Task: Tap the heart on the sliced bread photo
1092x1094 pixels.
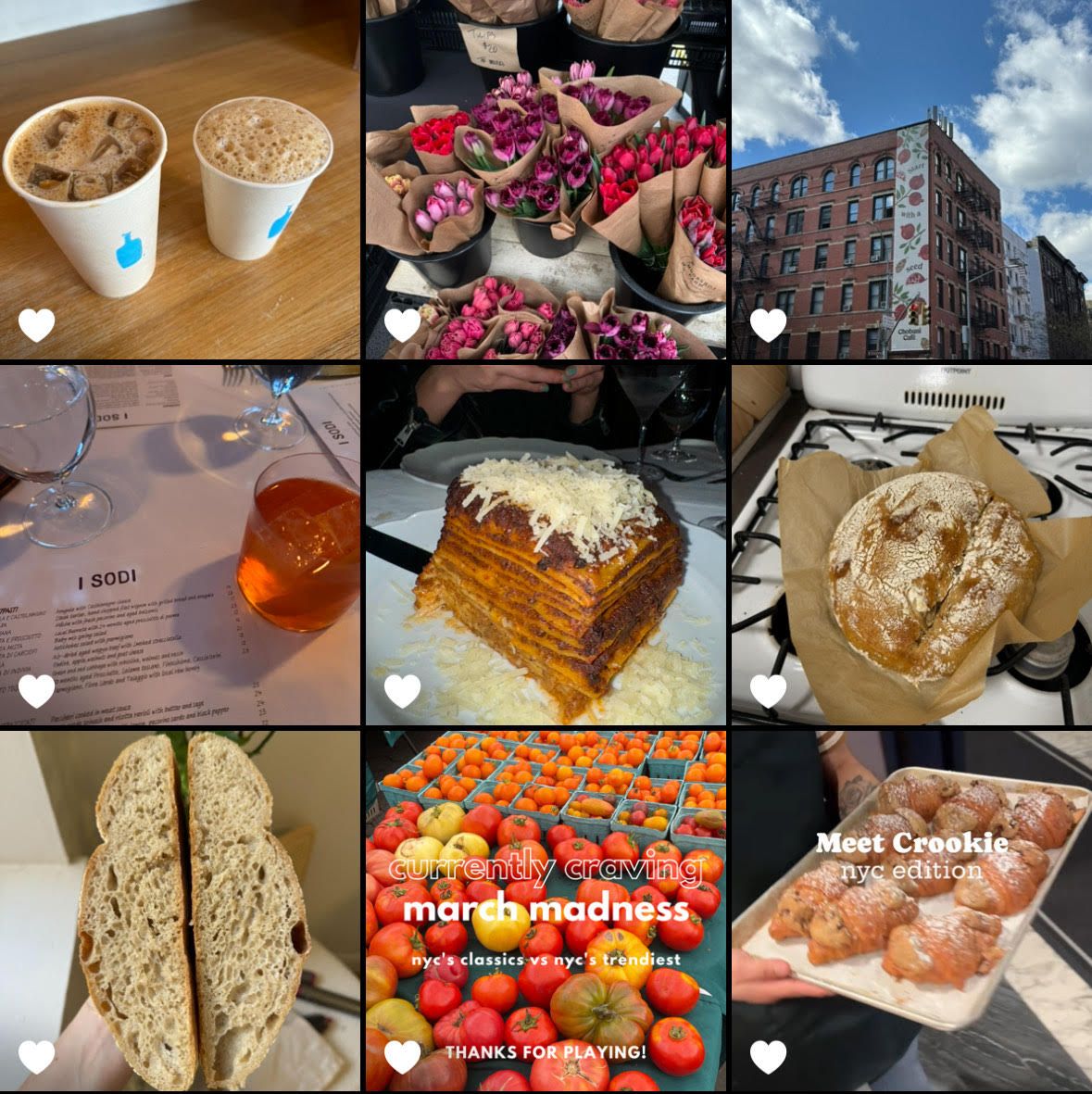Action: pos(37,1057)
